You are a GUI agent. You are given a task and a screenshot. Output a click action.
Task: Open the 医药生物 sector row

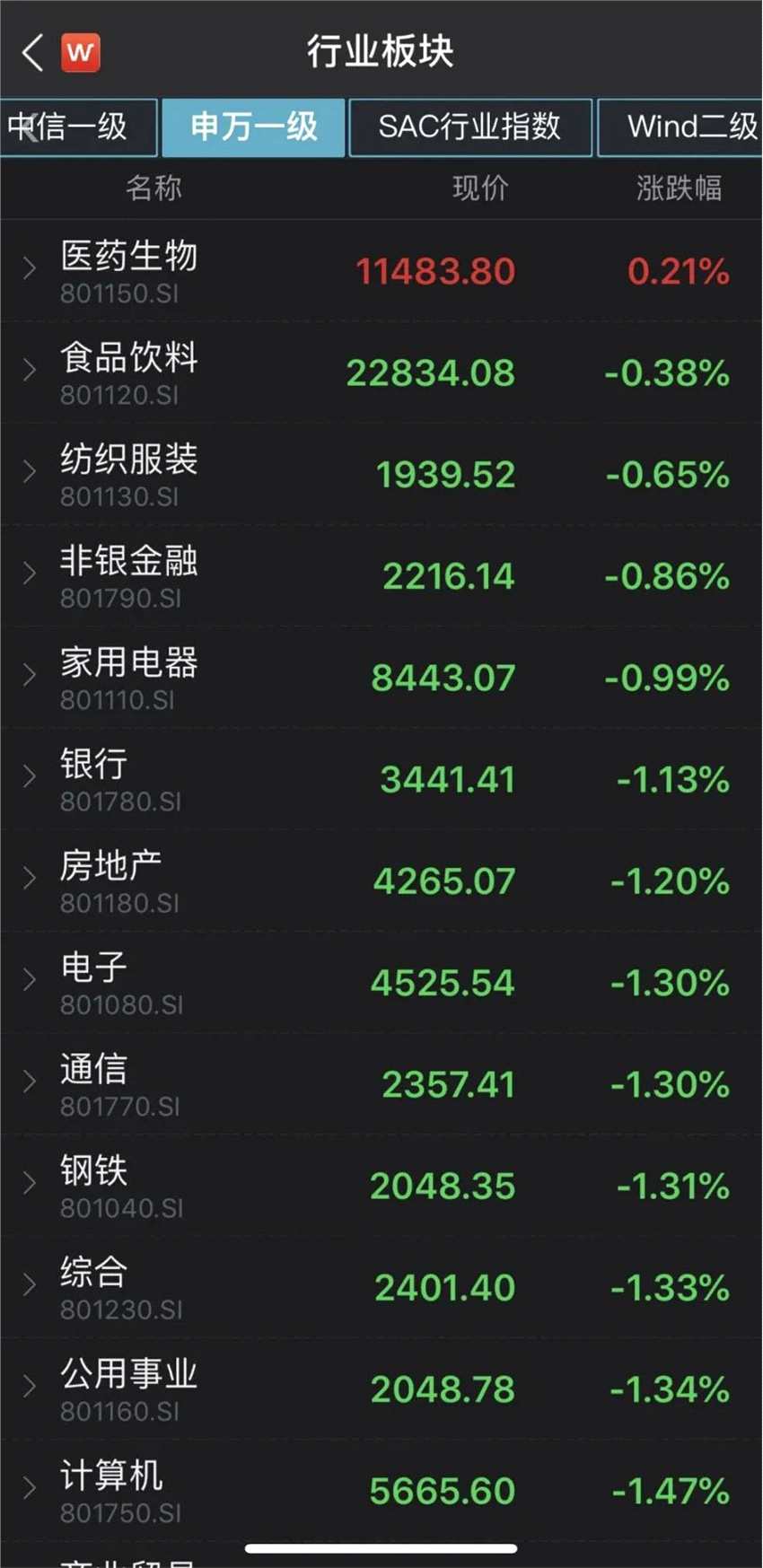pyautogui.click(x=381, y=270)
